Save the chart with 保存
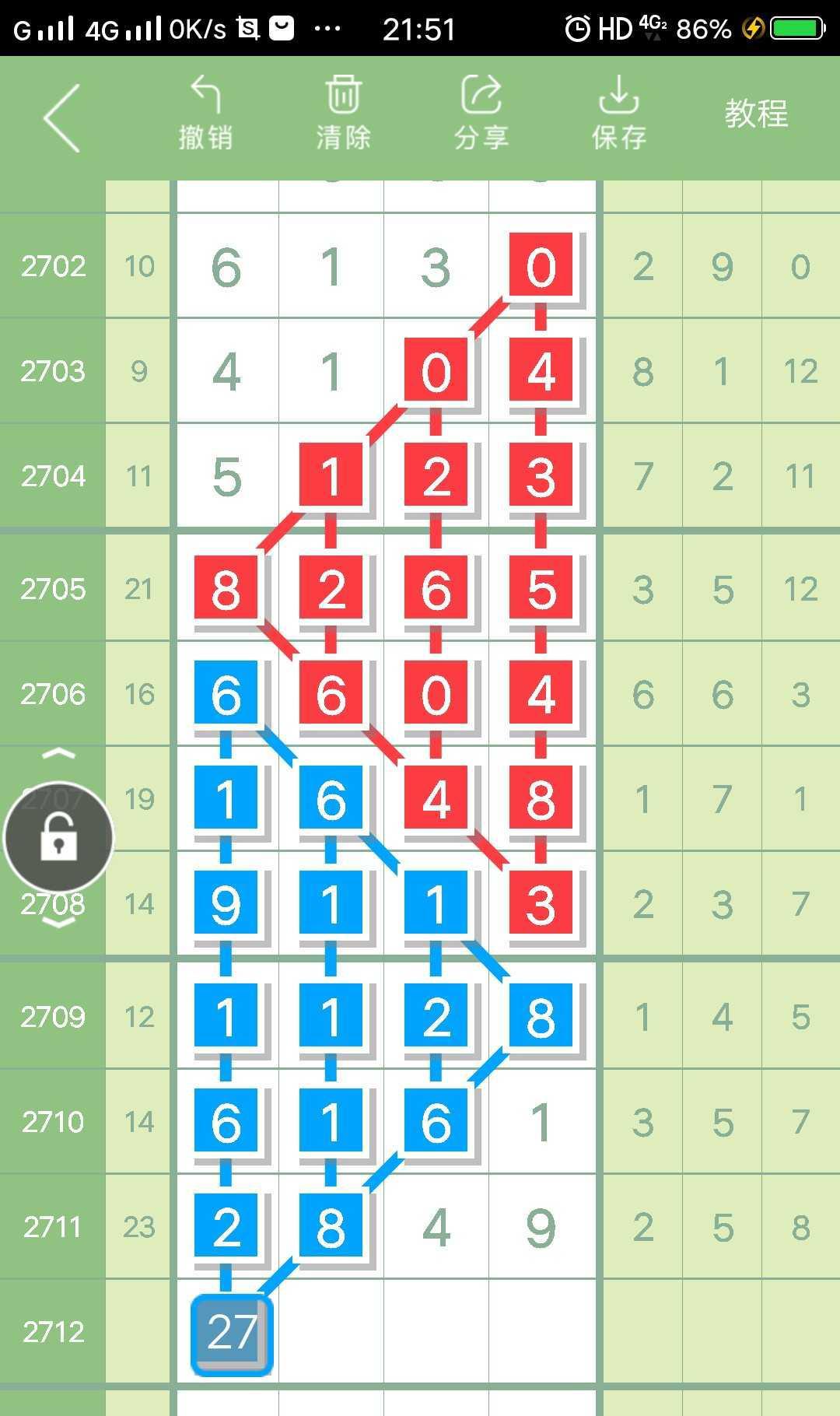Viewport: 840px width, 1416px height. (x=618, y=114)
